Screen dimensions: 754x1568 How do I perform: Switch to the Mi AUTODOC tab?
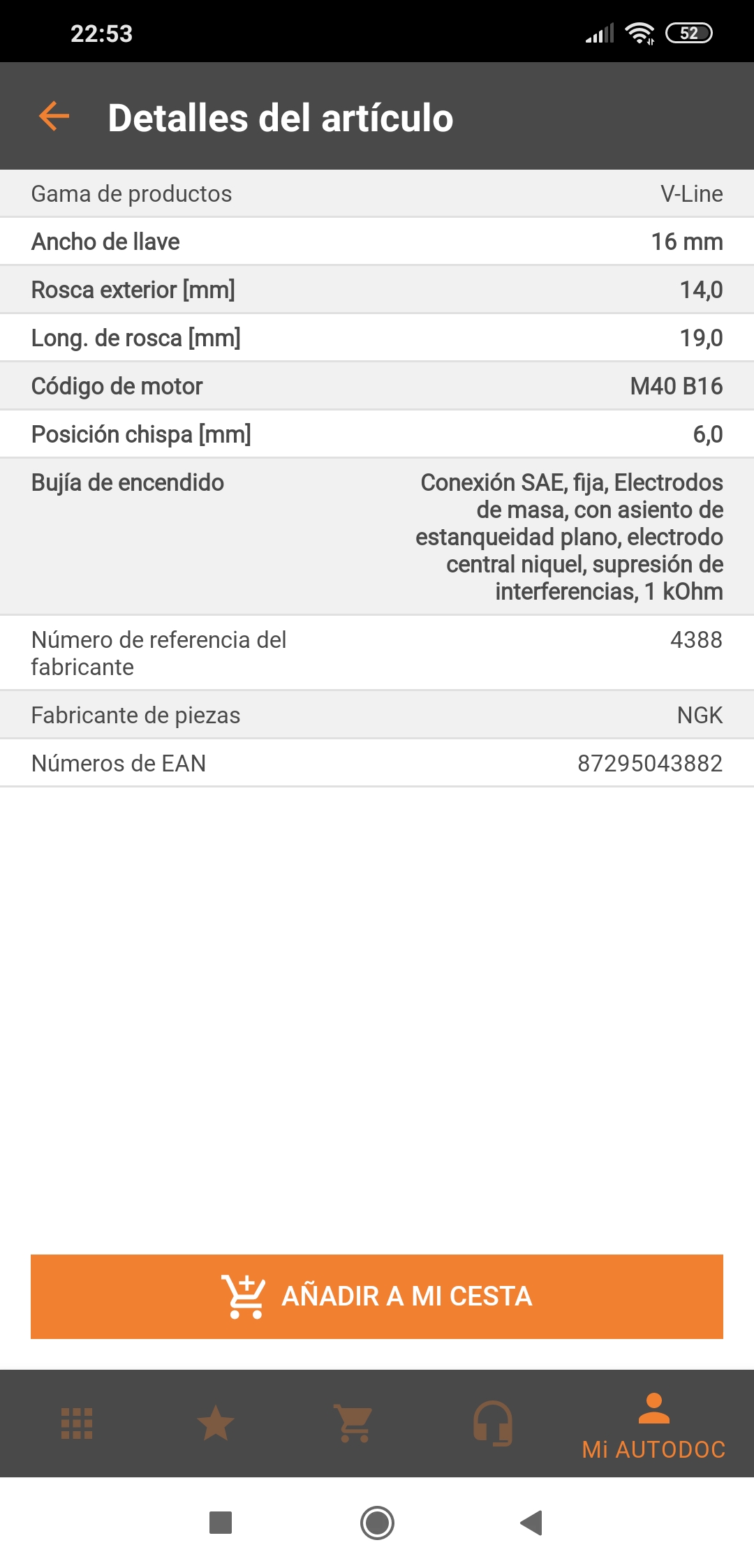[x=654, y=1426]
